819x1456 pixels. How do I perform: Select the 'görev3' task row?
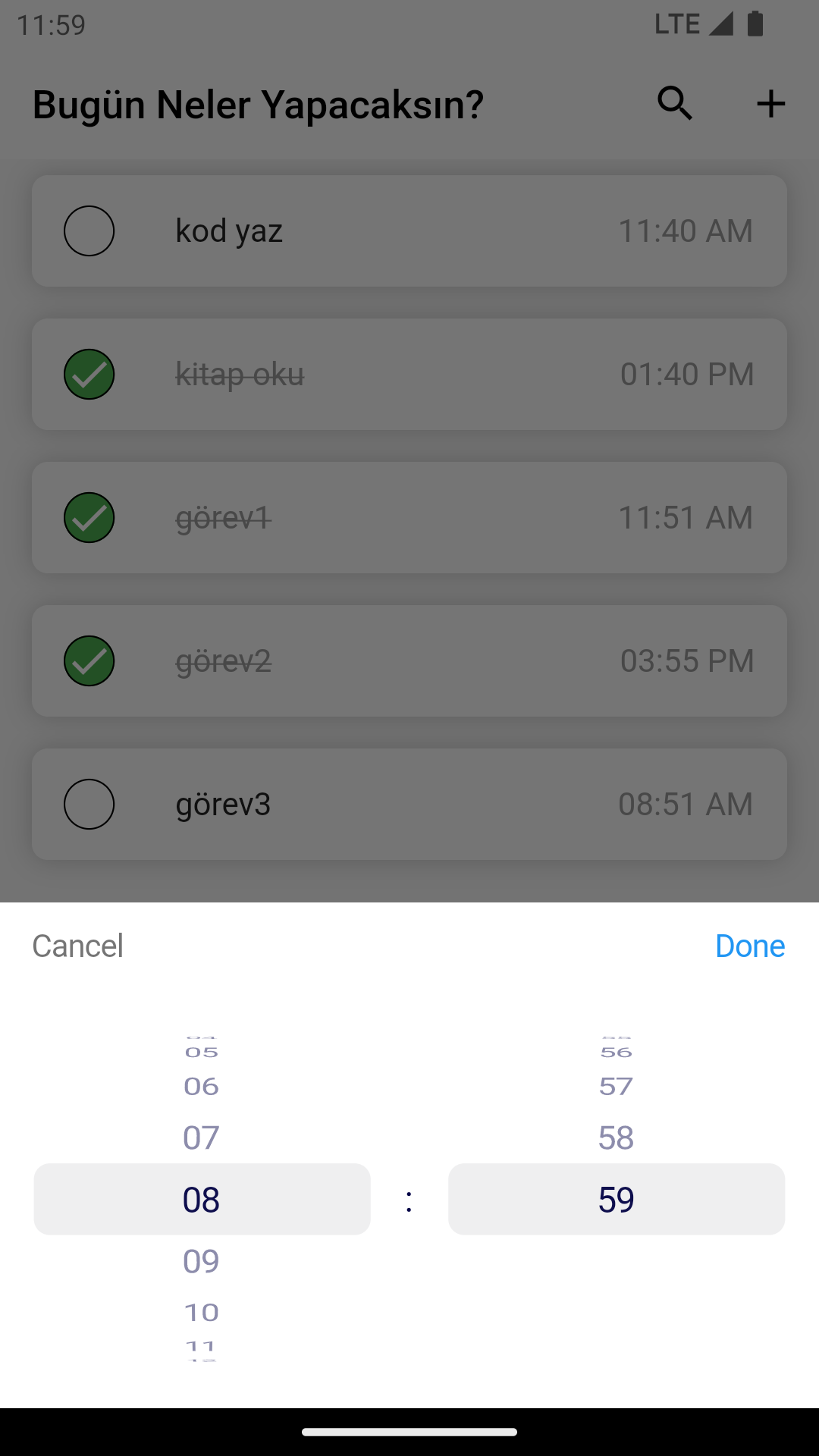pos(409,804)
